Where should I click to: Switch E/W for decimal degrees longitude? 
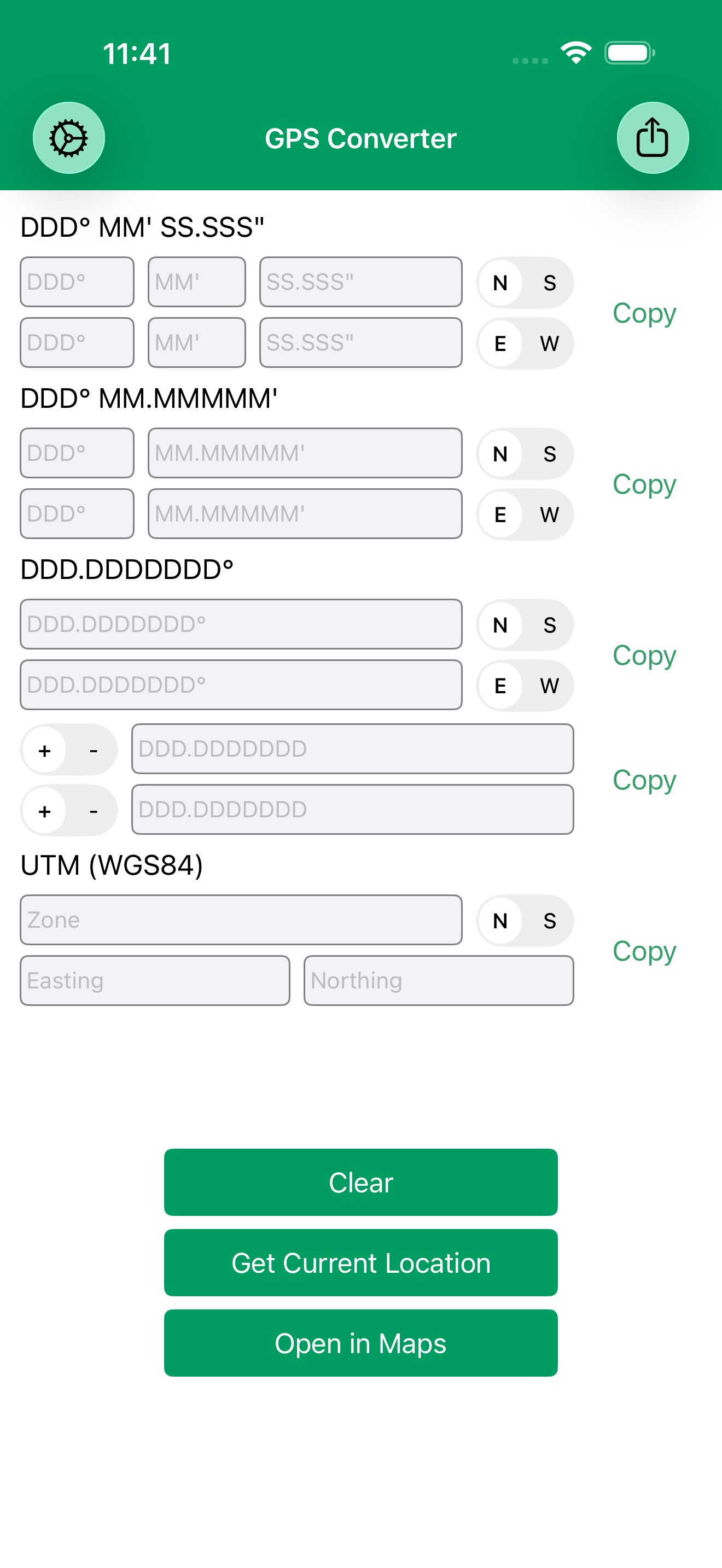point(525,686)
